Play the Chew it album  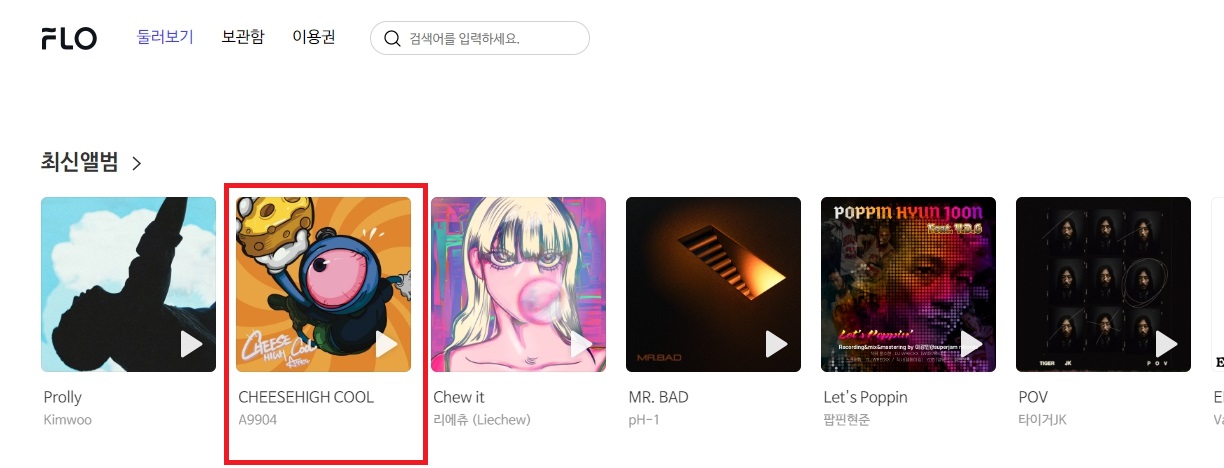tap(581, 344)
